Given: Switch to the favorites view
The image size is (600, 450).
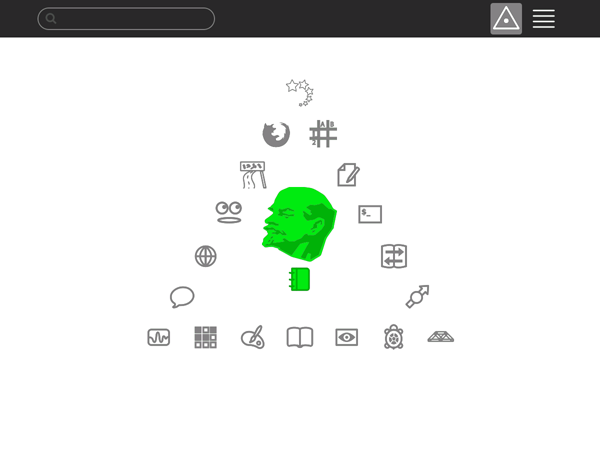Looking at the screenshot, I should point(506,18).
